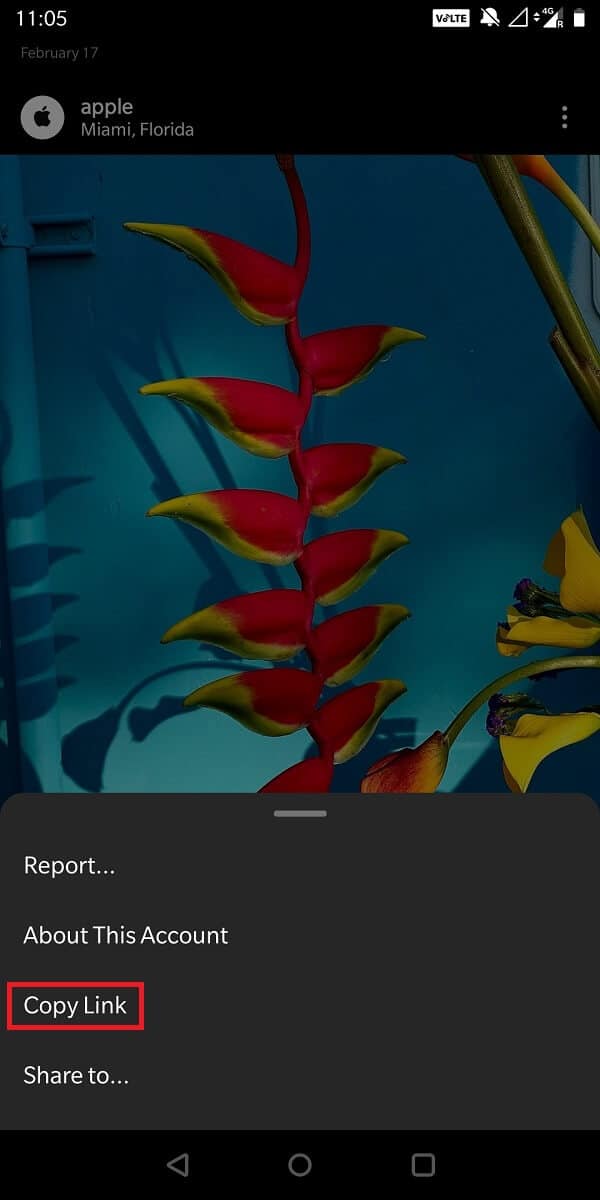Open the Report option
Image resolution: width=600 pixels, height=1200 pixels.
click(69, 865)
